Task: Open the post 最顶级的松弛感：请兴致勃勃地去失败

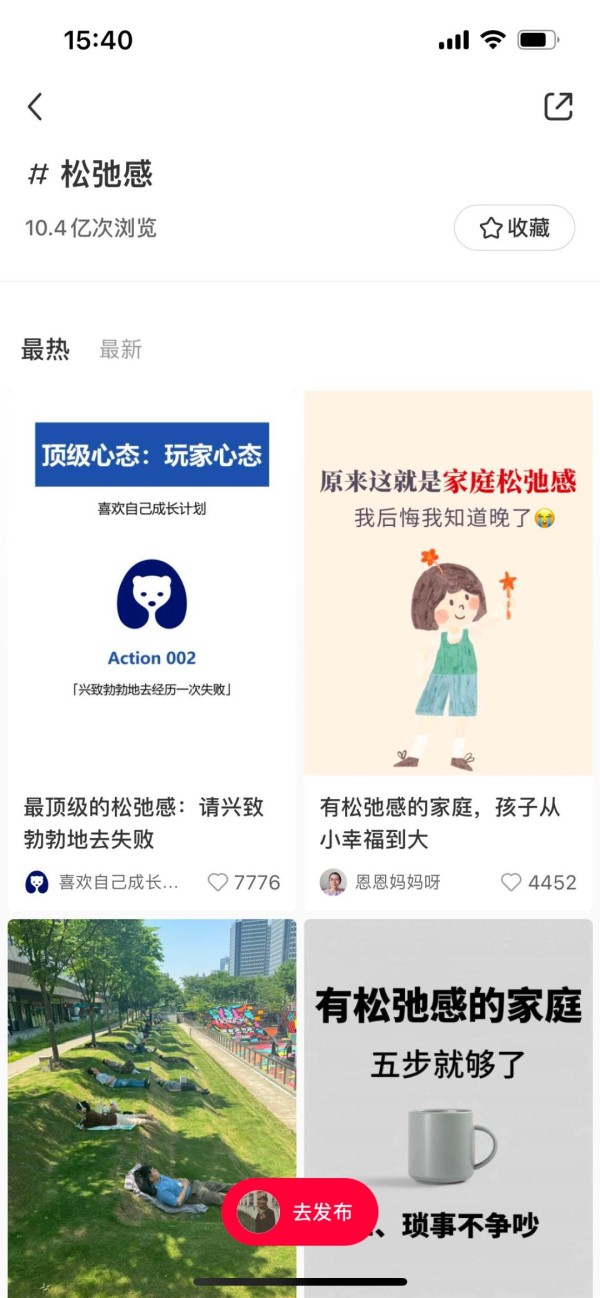Action: tap(152, 600)
